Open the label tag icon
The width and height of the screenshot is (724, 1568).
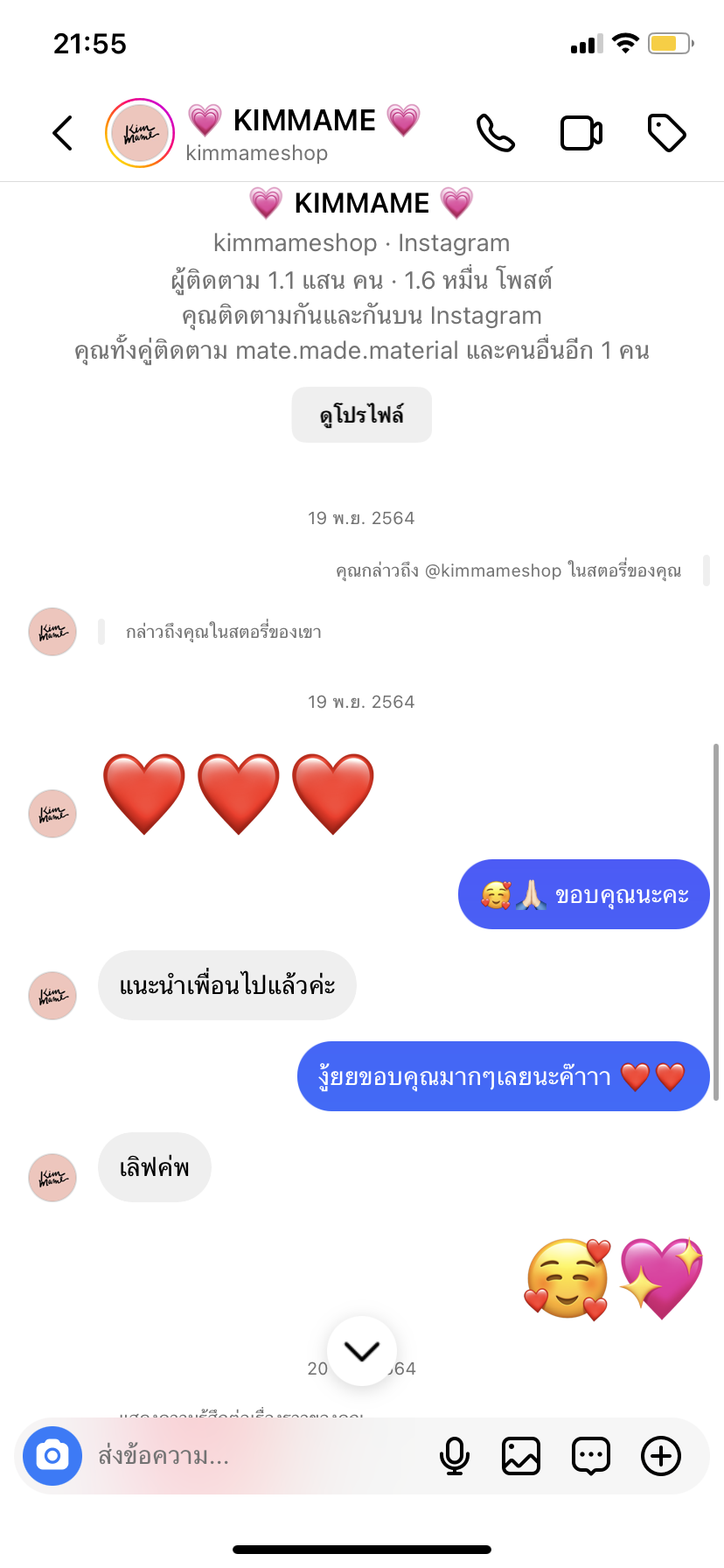[x=666, y=133]
